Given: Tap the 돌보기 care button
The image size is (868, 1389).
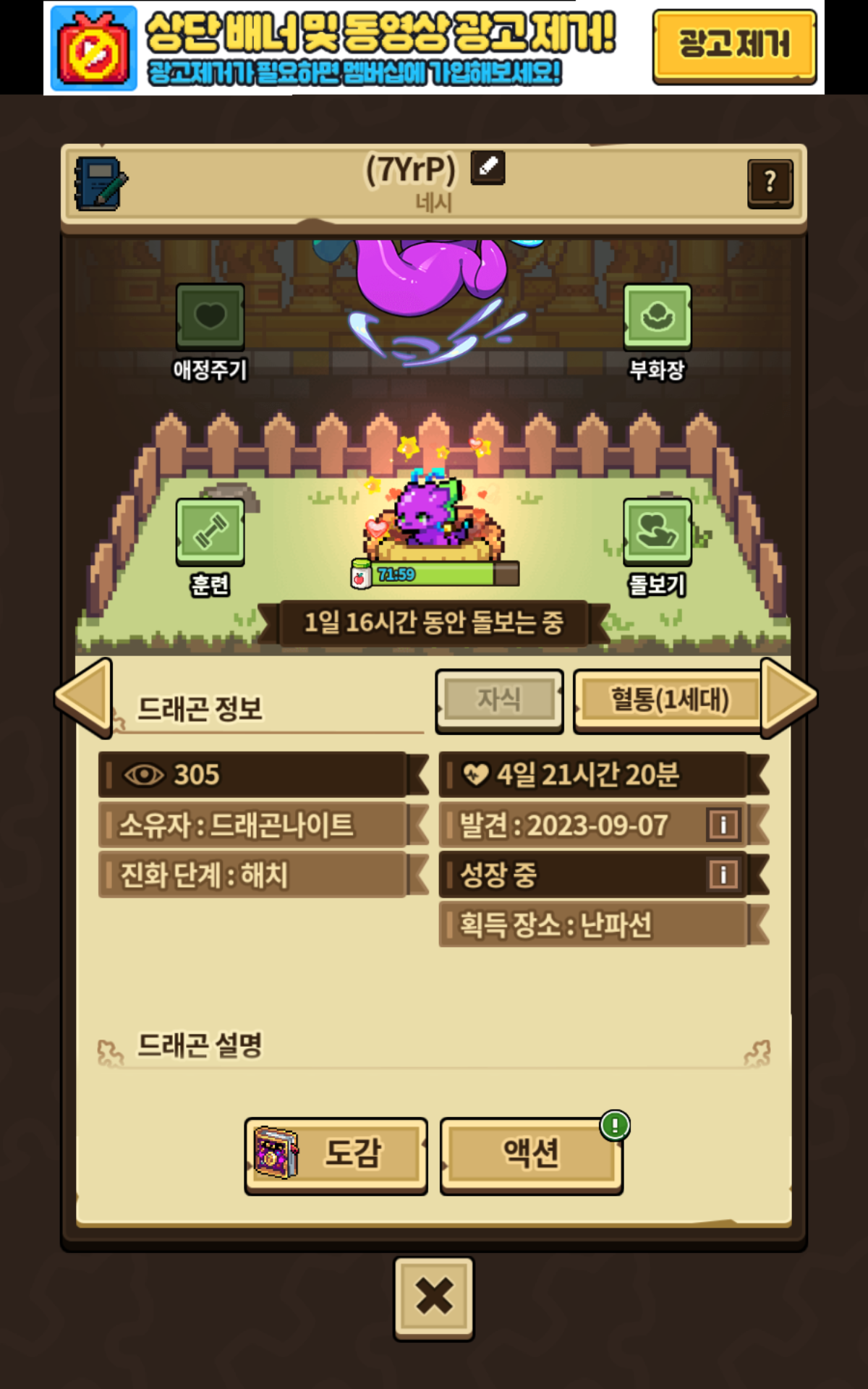Looking at the screenshot, I should [657, 532].
